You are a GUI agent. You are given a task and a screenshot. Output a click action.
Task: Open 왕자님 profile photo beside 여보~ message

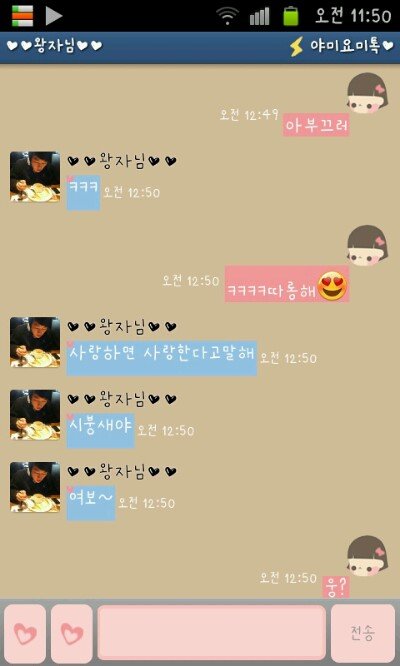coord(35,487)
